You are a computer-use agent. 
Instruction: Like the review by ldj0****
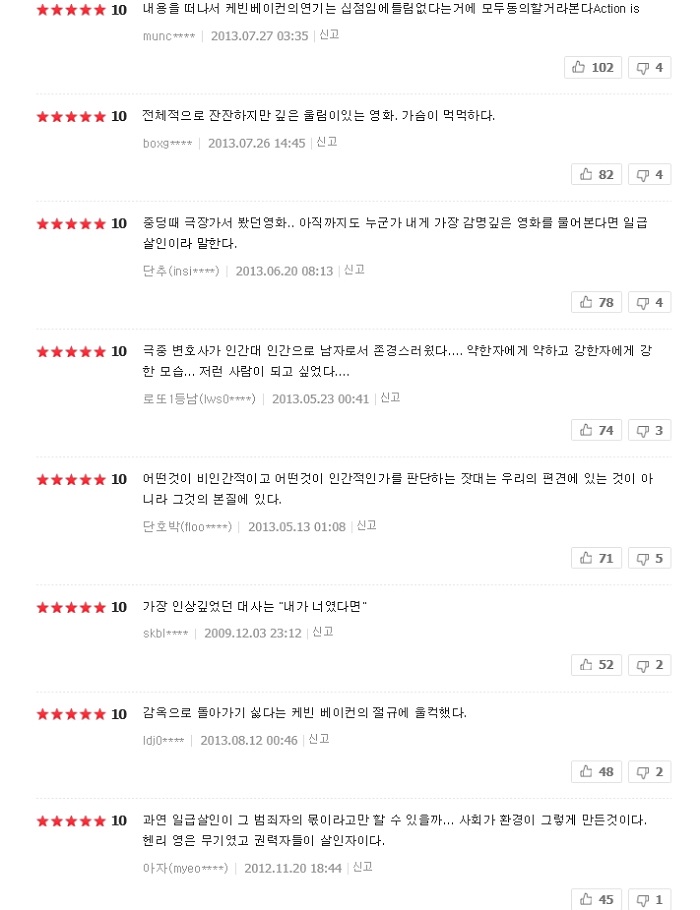(596, 772)
